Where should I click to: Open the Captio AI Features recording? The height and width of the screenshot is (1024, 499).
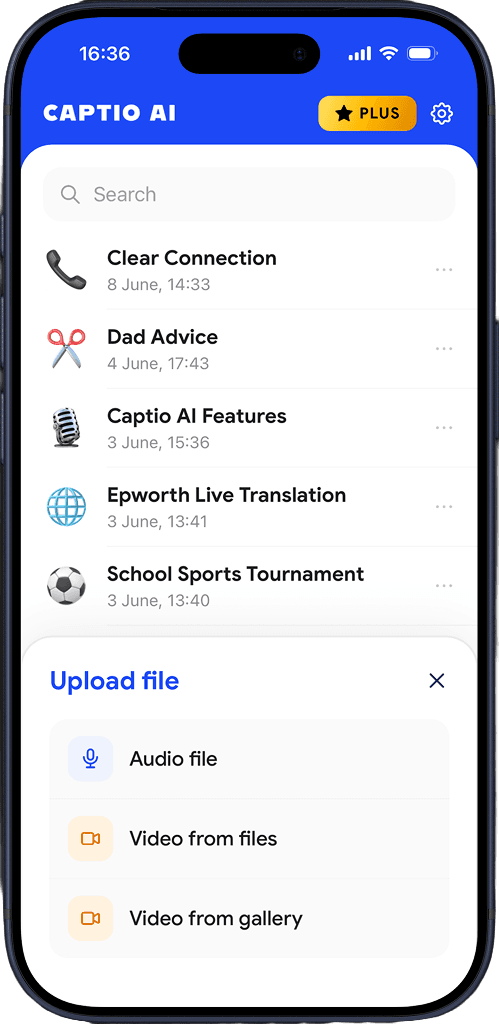(249, 428)
